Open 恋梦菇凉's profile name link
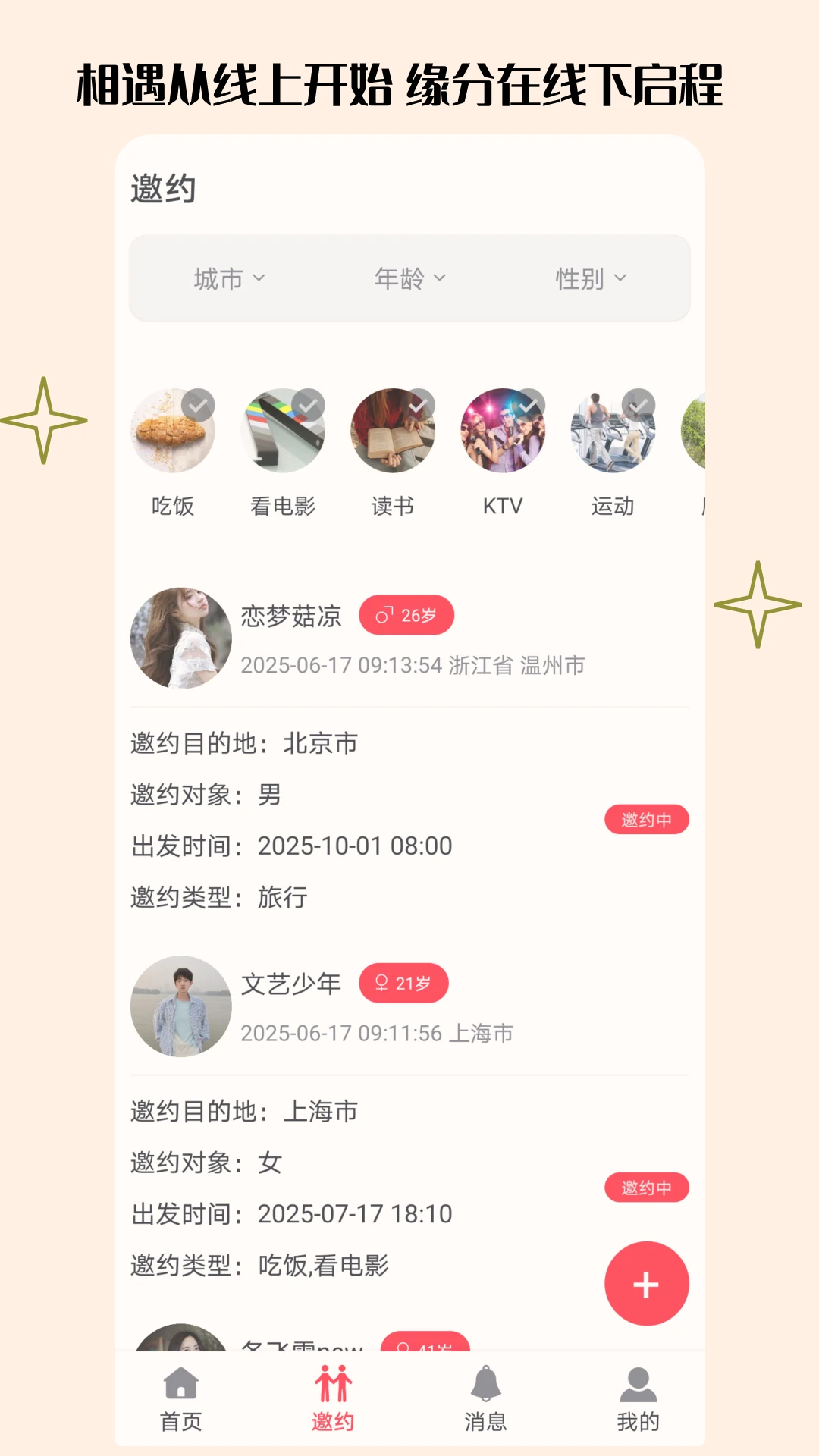The image size is (819, 1456). tap(290, 616)
